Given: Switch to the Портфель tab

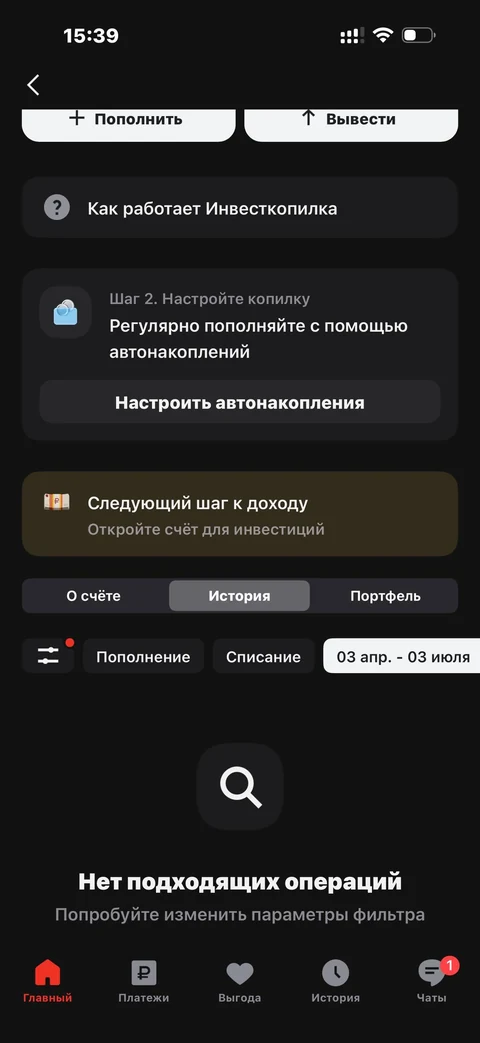Looking at the screenshot, I should [x=385, y=596].
